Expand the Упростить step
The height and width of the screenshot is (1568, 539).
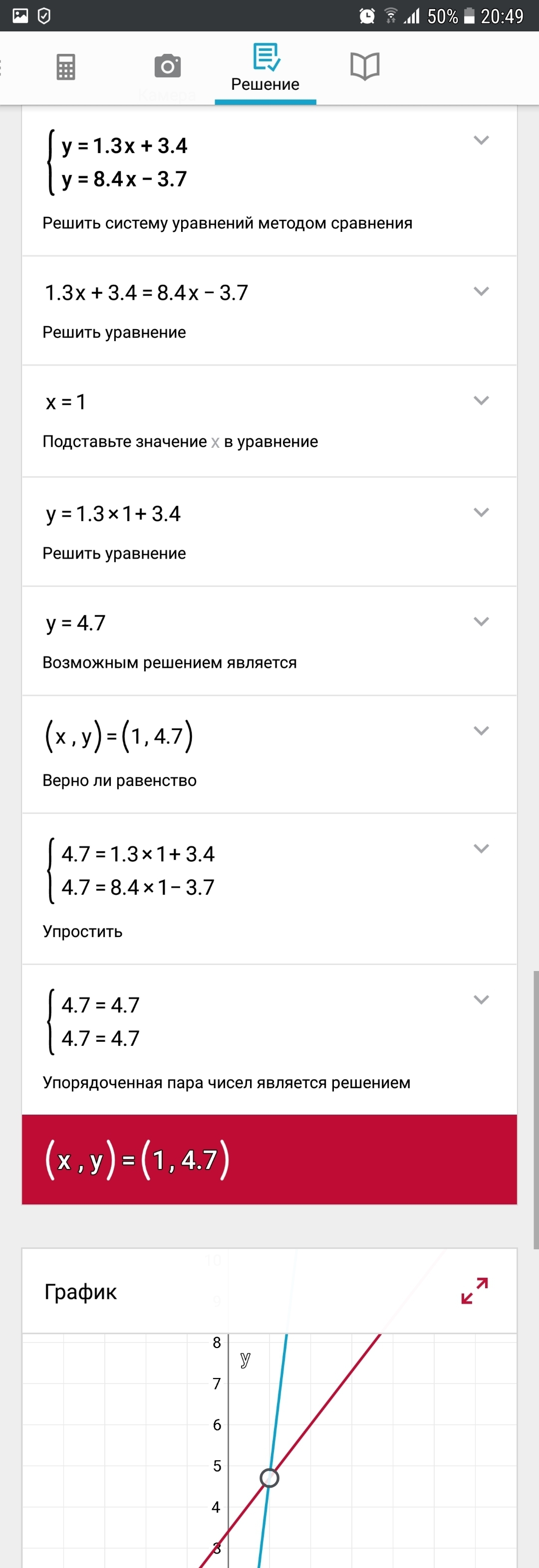coord(481,848)
